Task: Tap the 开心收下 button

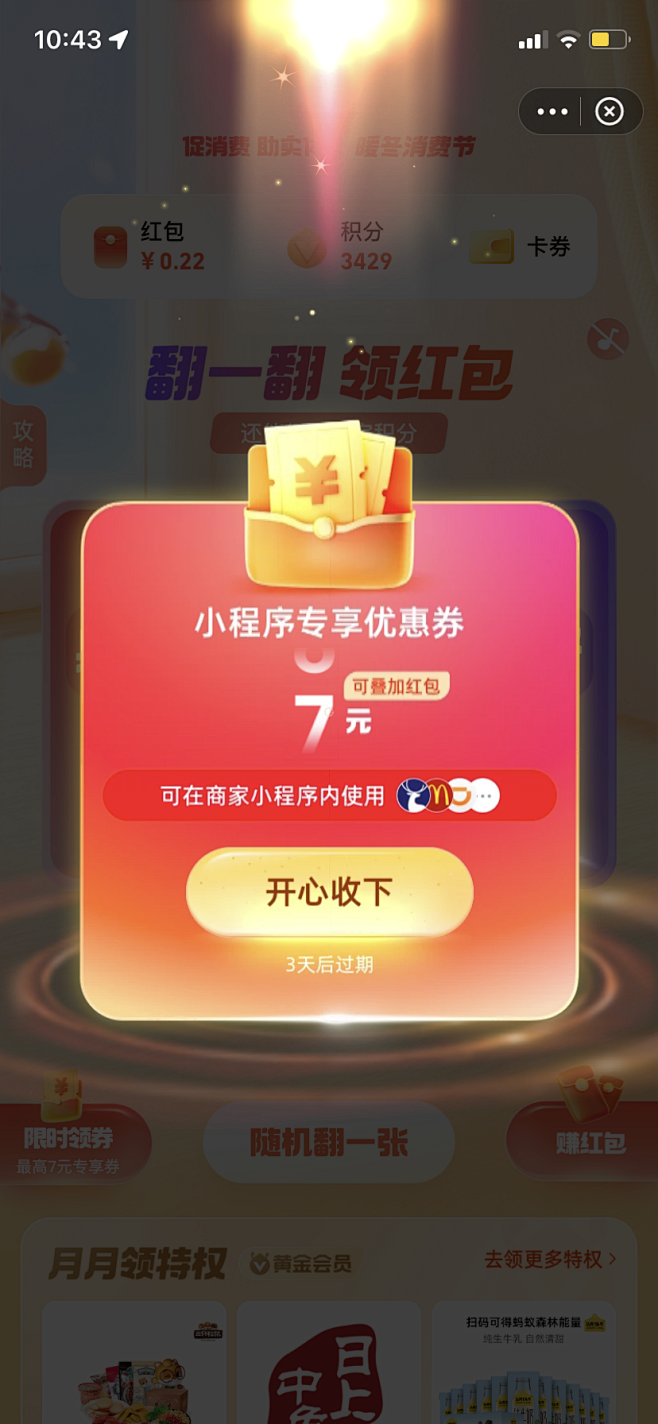Action: coord(329,892)
